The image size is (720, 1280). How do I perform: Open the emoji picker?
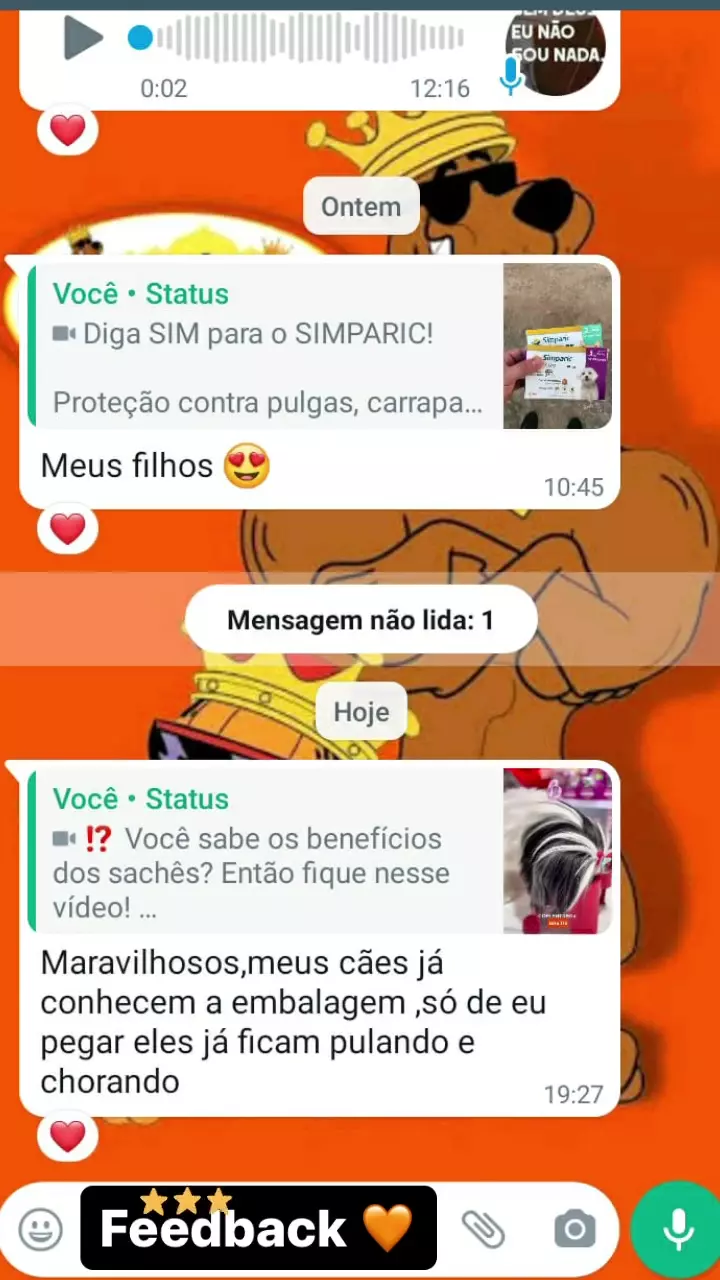point(41,1229)
